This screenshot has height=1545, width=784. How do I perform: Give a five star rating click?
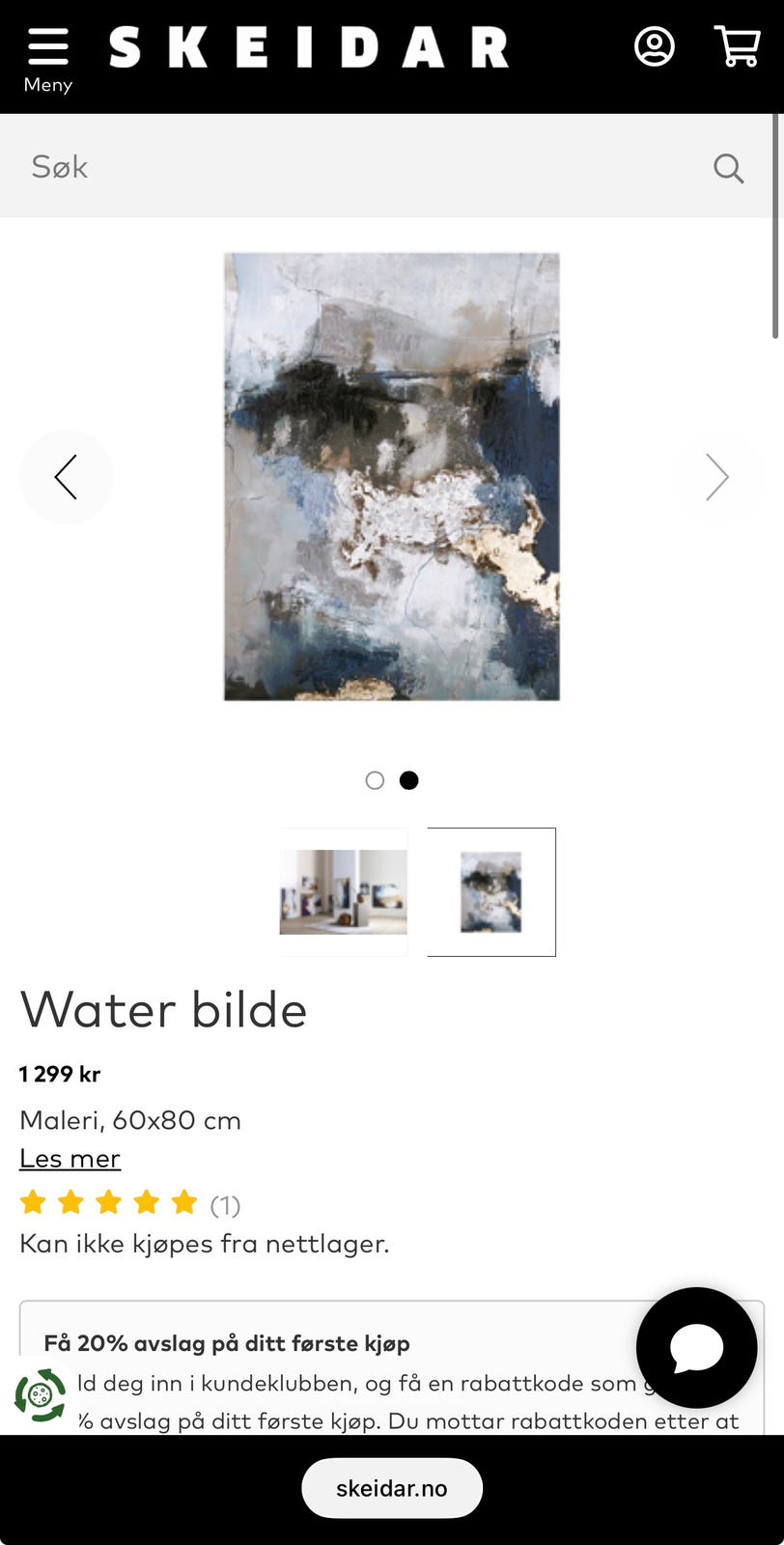tap(183, 1202)
